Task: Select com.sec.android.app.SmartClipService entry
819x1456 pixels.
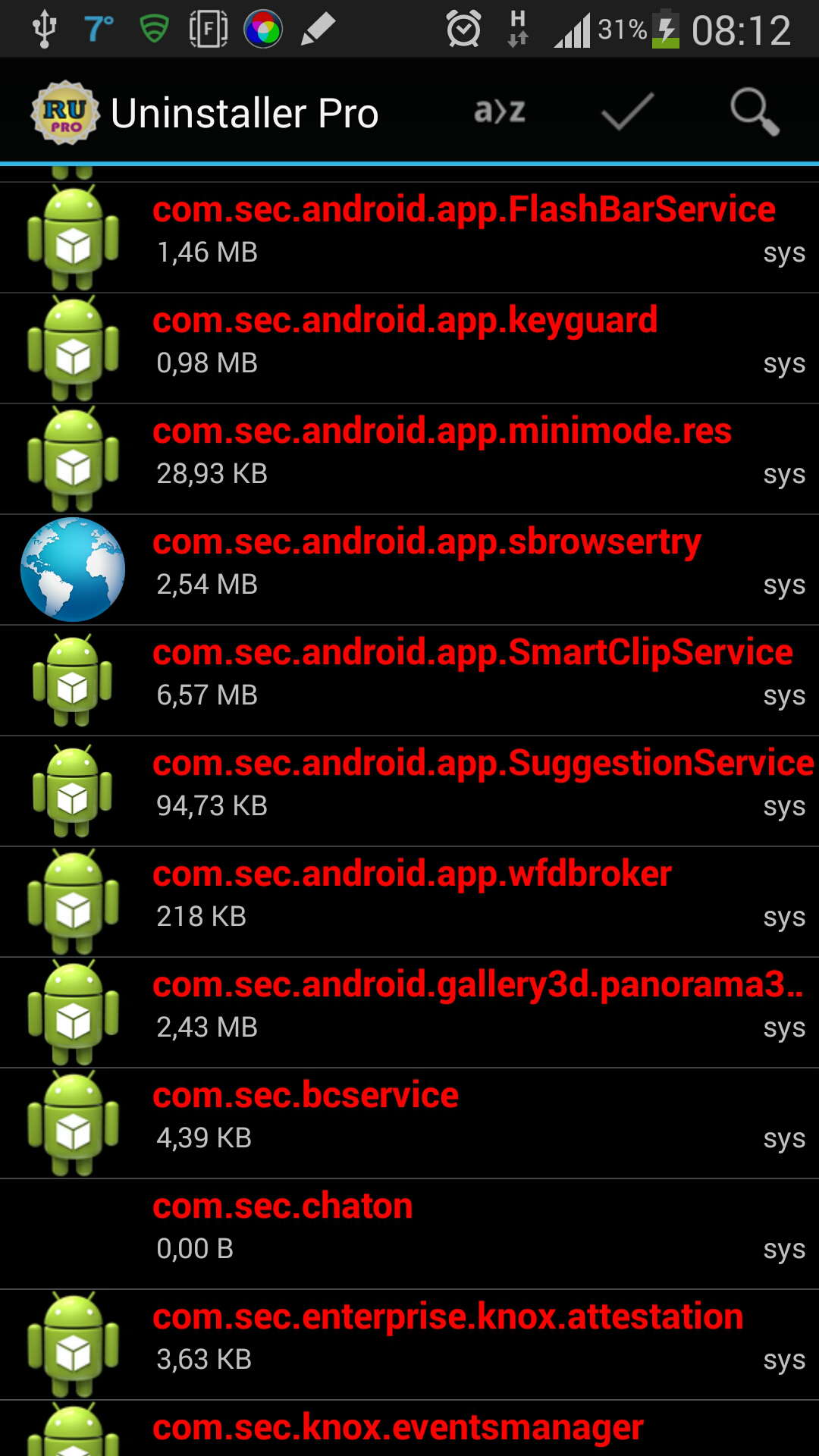Action: 409,680
